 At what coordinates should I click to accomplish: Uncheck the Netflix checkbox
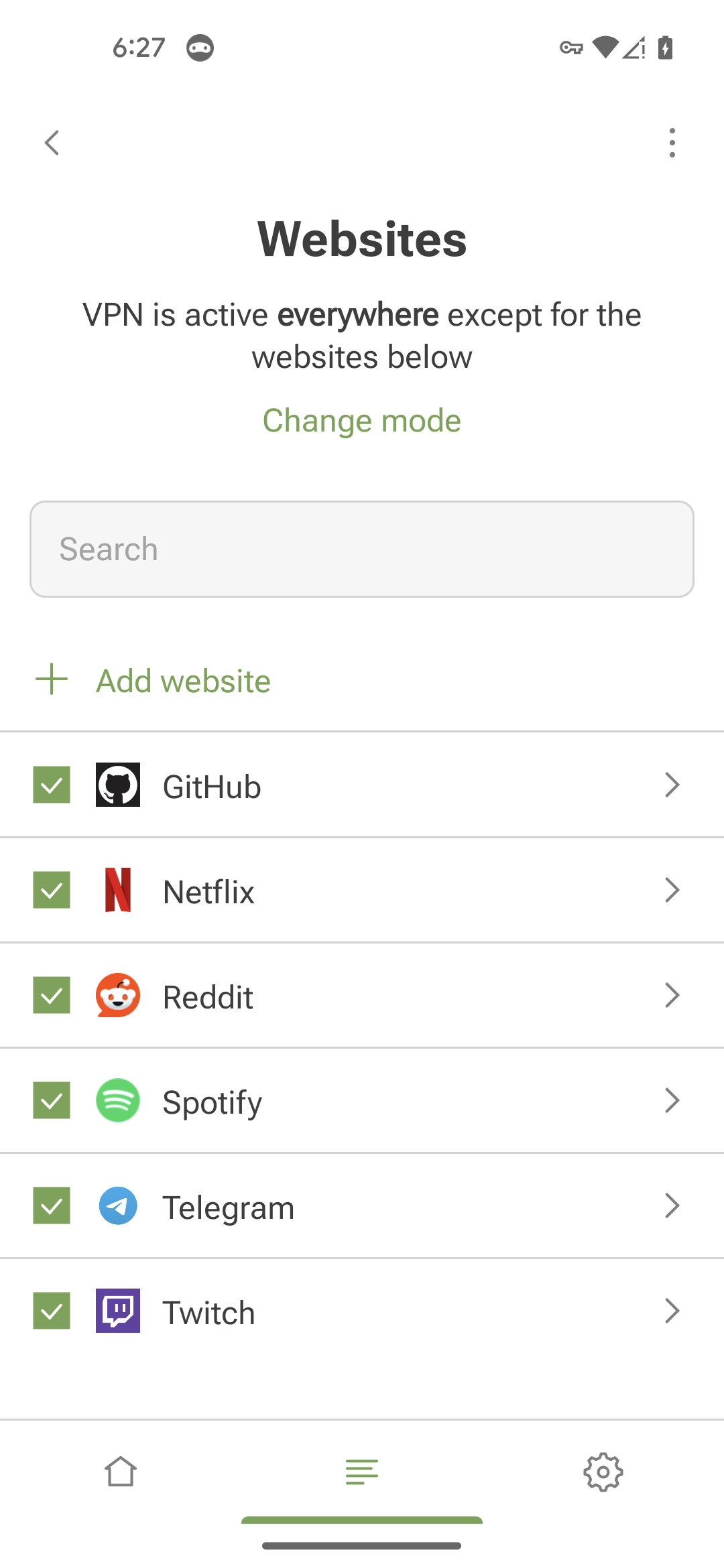tap(52, 890)
